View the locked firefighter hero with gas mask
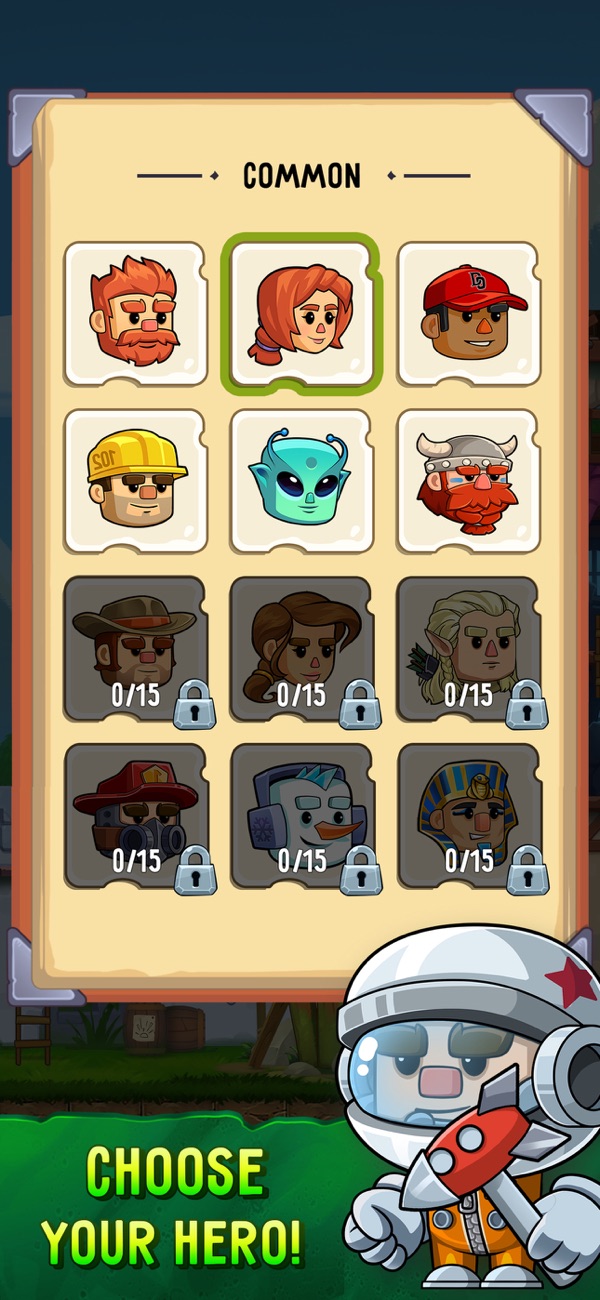This screenshot has height=1300, width=600. click(135, 815)
